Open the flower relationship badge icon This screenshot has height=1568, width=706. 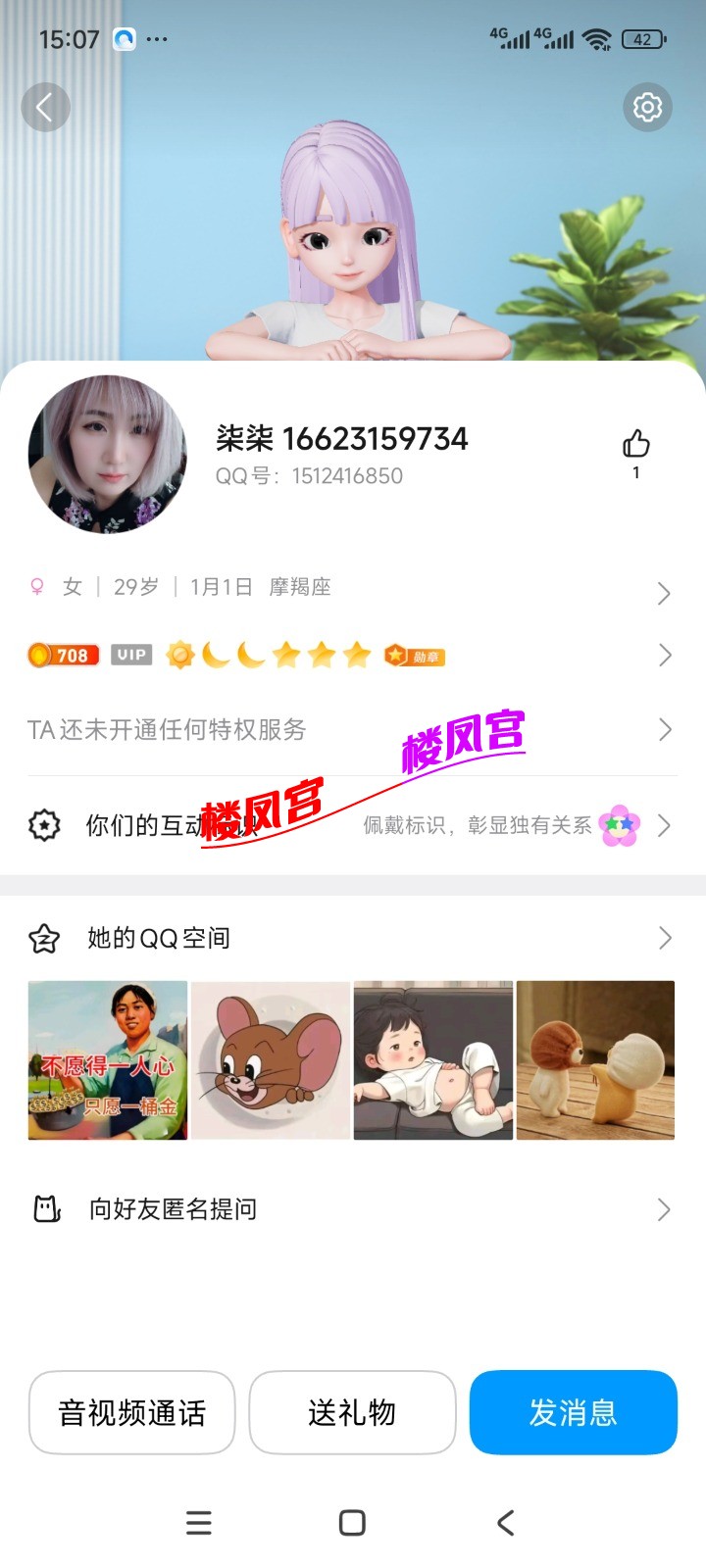[x=618, y=826]
